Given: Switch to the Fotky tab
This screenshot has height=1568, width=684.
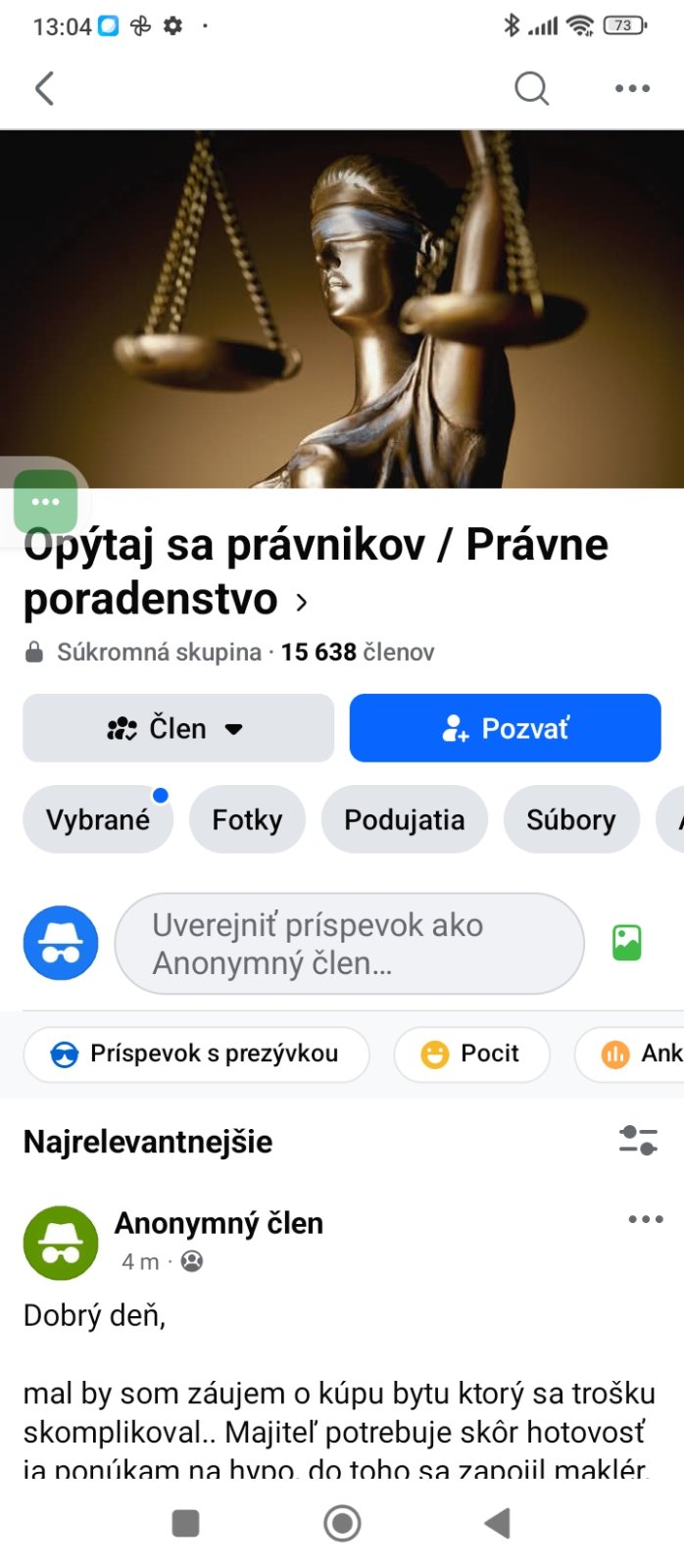Looking at the screenshot, I should click(247, 819).
